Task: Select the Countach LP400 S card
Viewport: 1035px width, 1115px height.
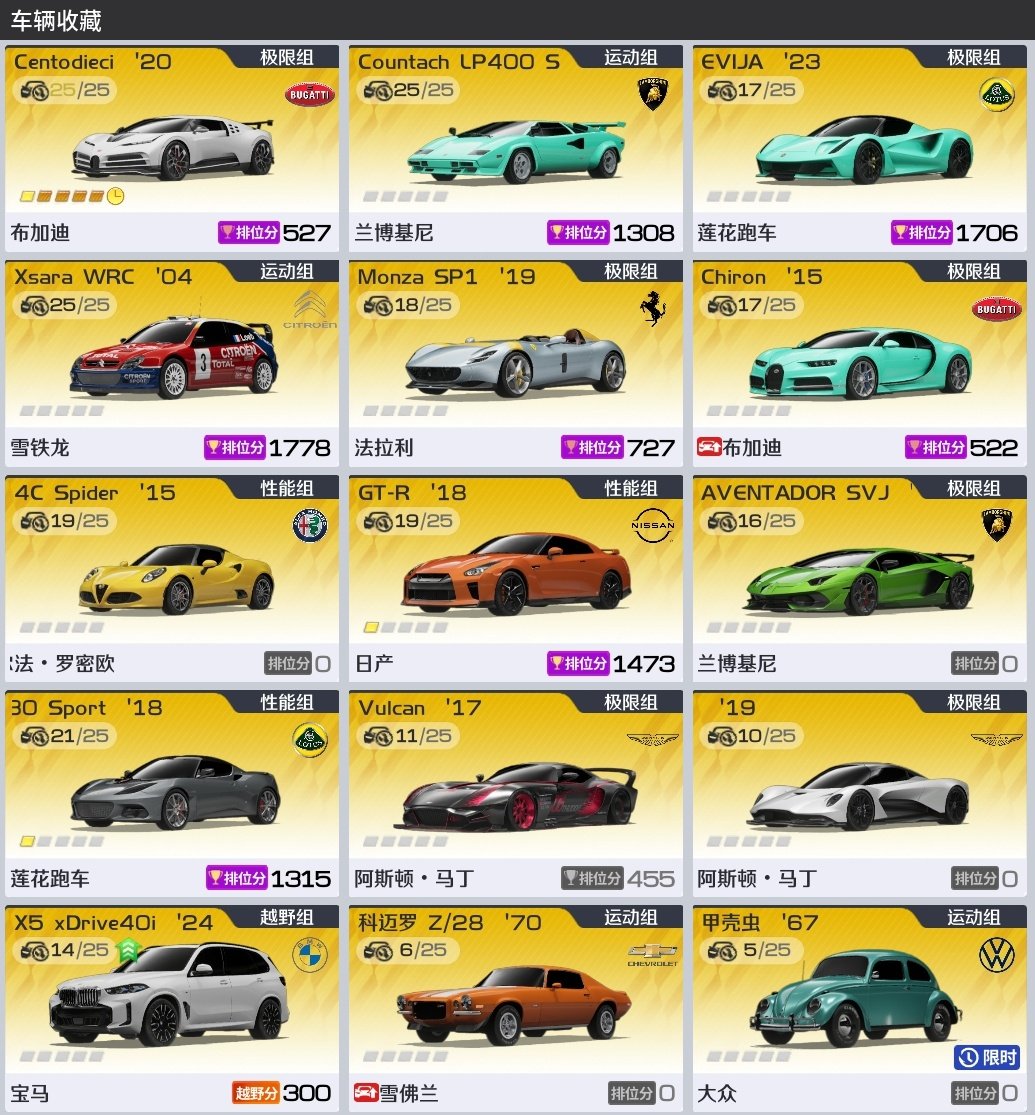Action: (x=515, y=148)
